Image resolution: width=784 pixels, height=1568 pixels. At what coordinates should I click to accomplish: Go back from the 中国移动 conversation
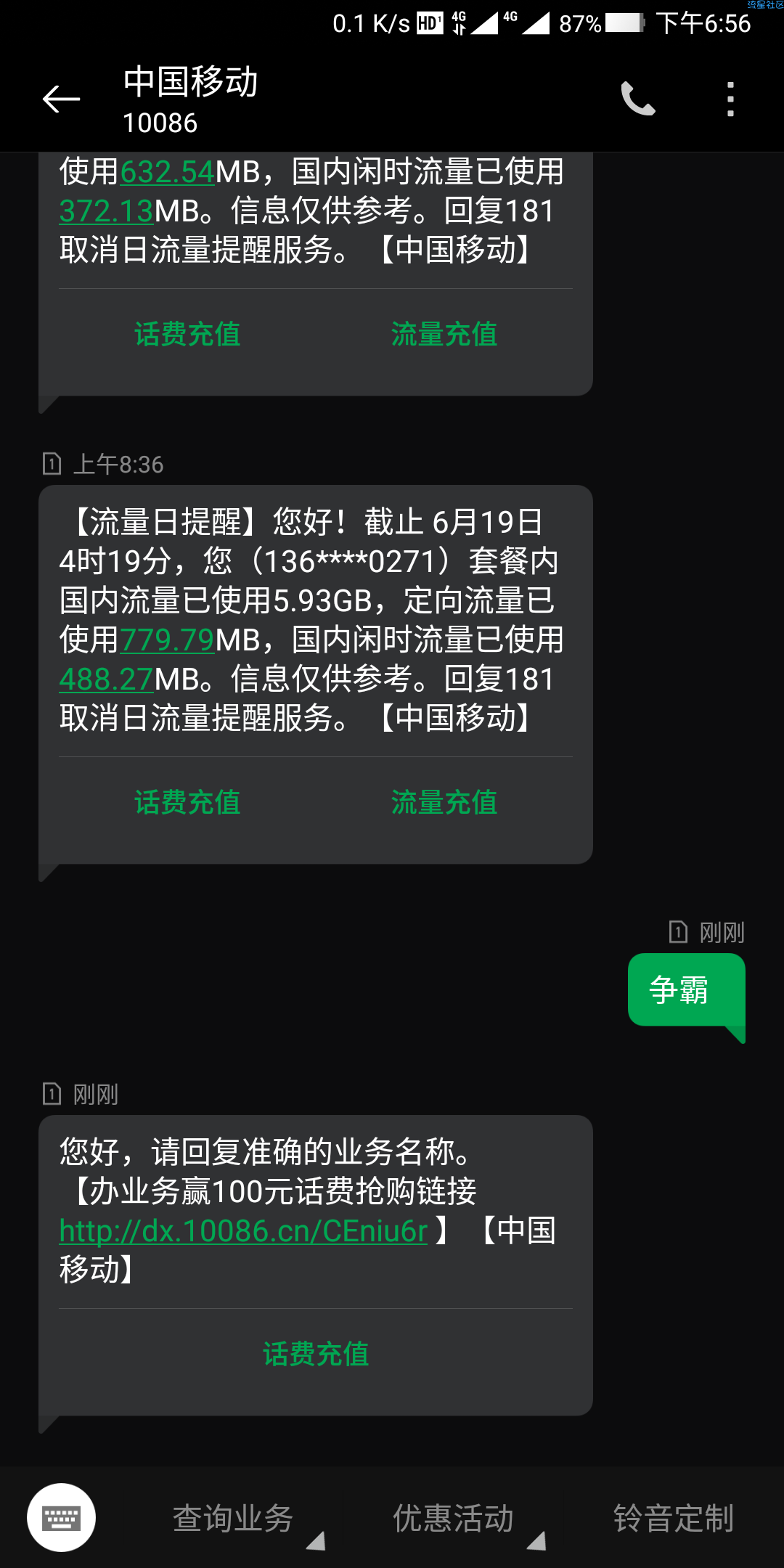[62, 99]
